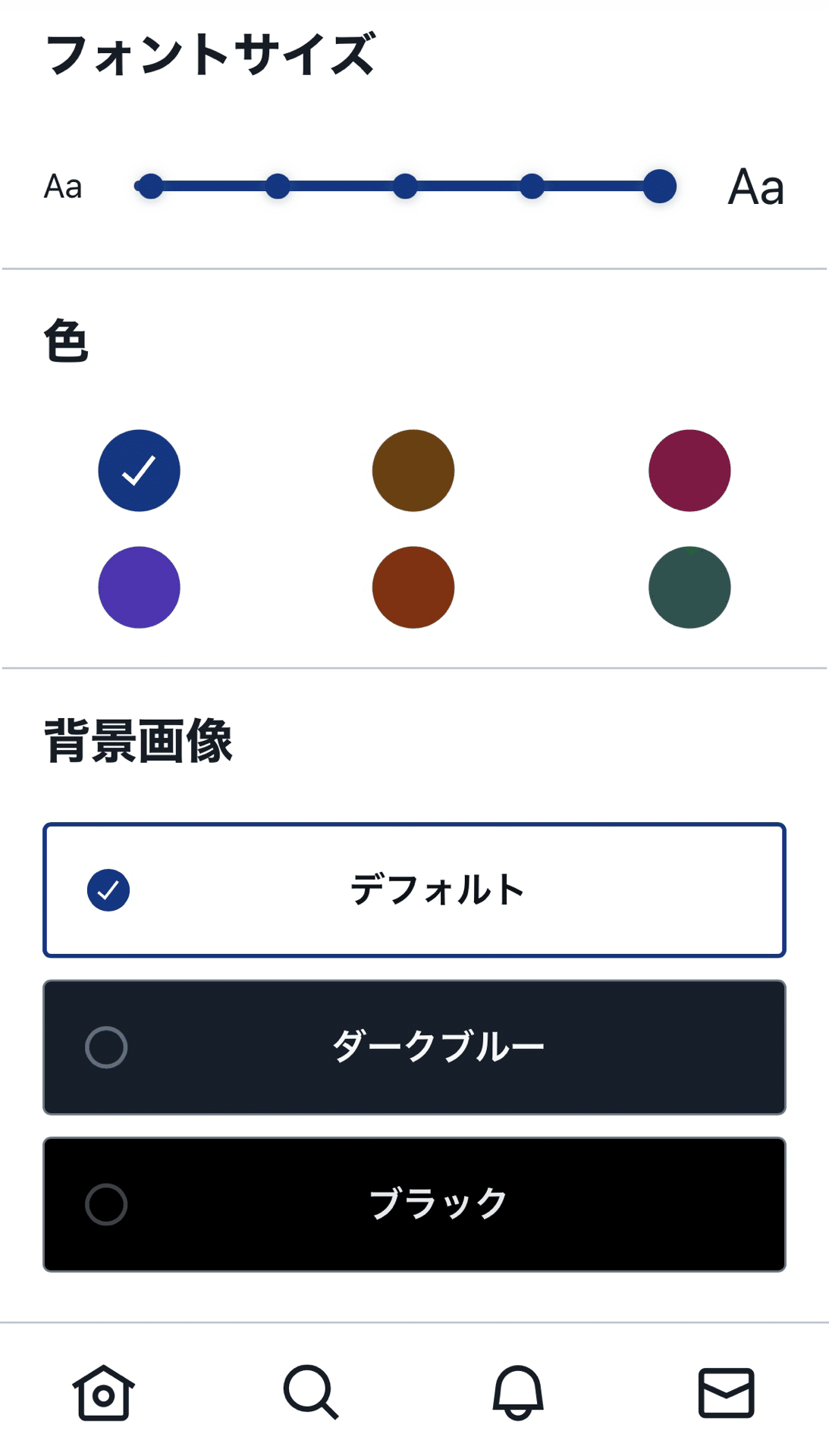Select the brown accent color
The image size is (829, 1456).
tap(414, 470)
